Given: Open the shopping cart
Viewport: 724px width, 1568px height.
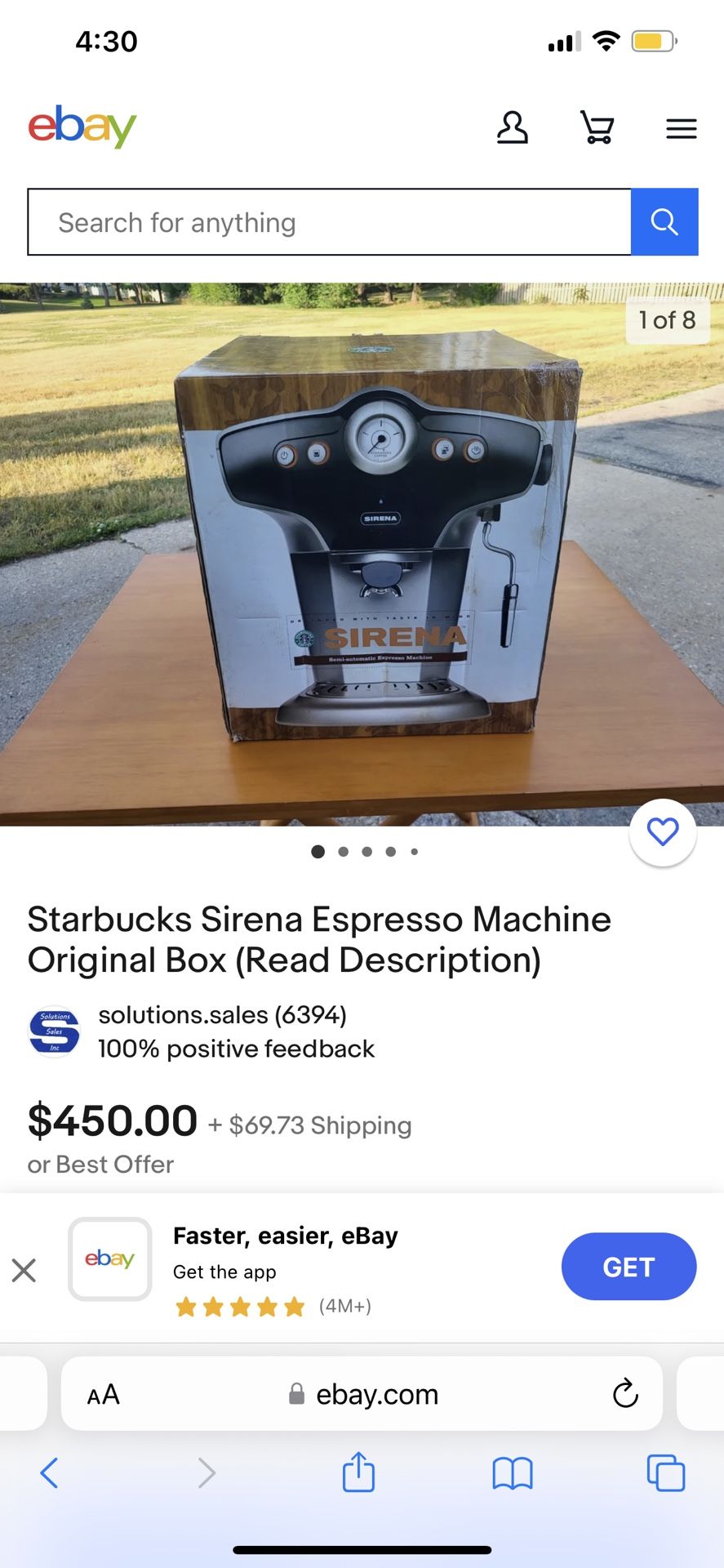Looking at the screenshot, I should pyautogui.click(x=597, y=128).
